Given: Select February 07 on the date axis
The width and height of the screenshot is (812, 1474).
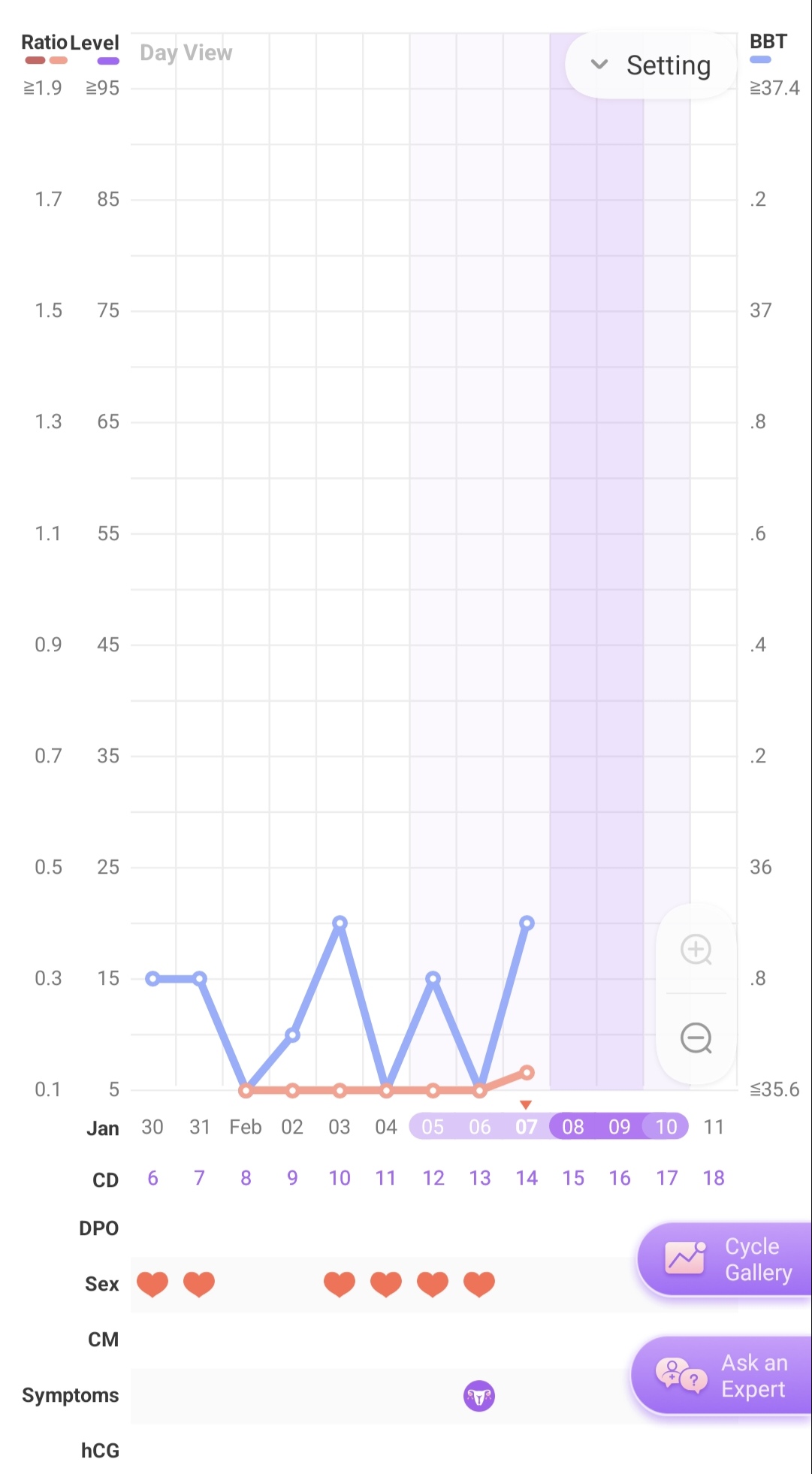Looking at the screenshot, I should [527, 1127].
